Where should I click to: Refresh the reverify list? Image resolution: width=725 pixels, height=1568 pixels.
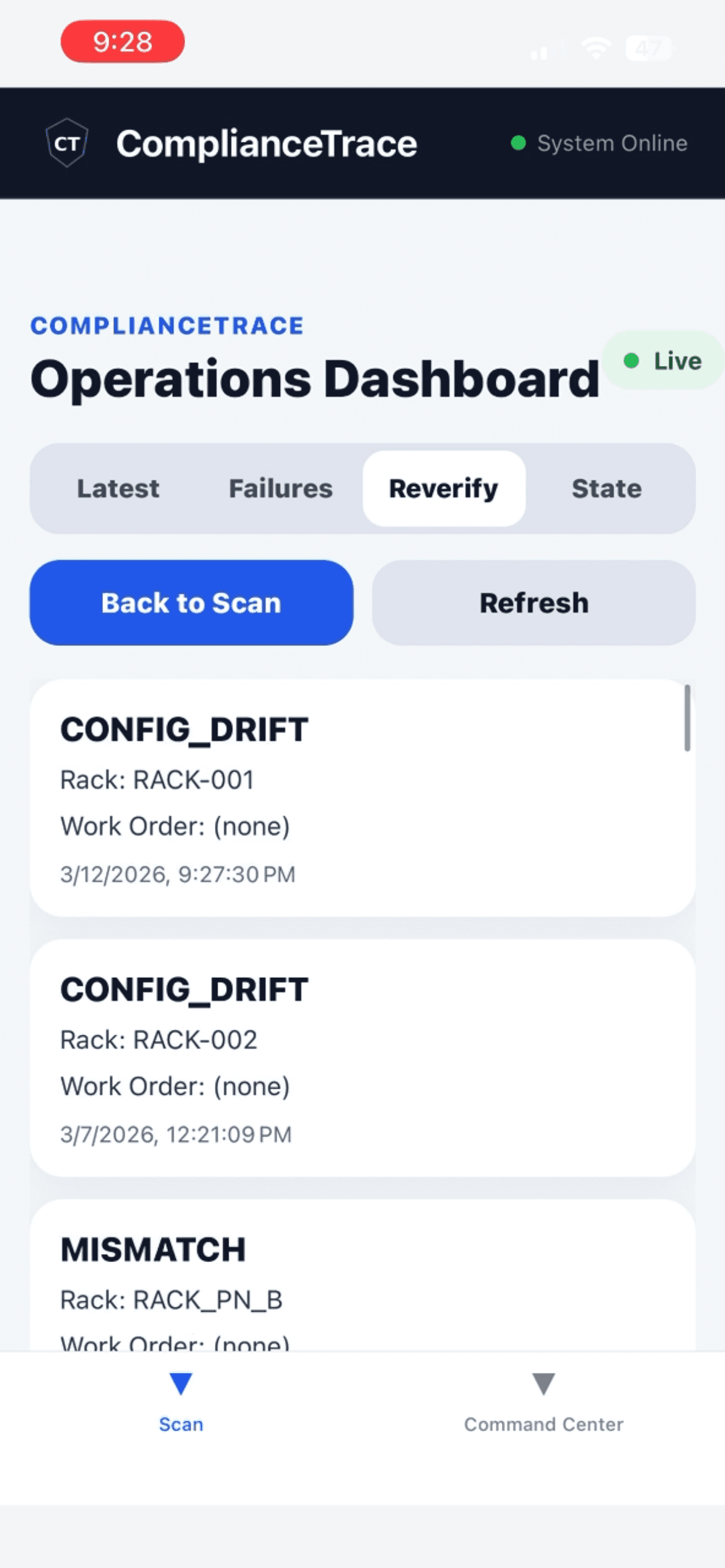534,602
